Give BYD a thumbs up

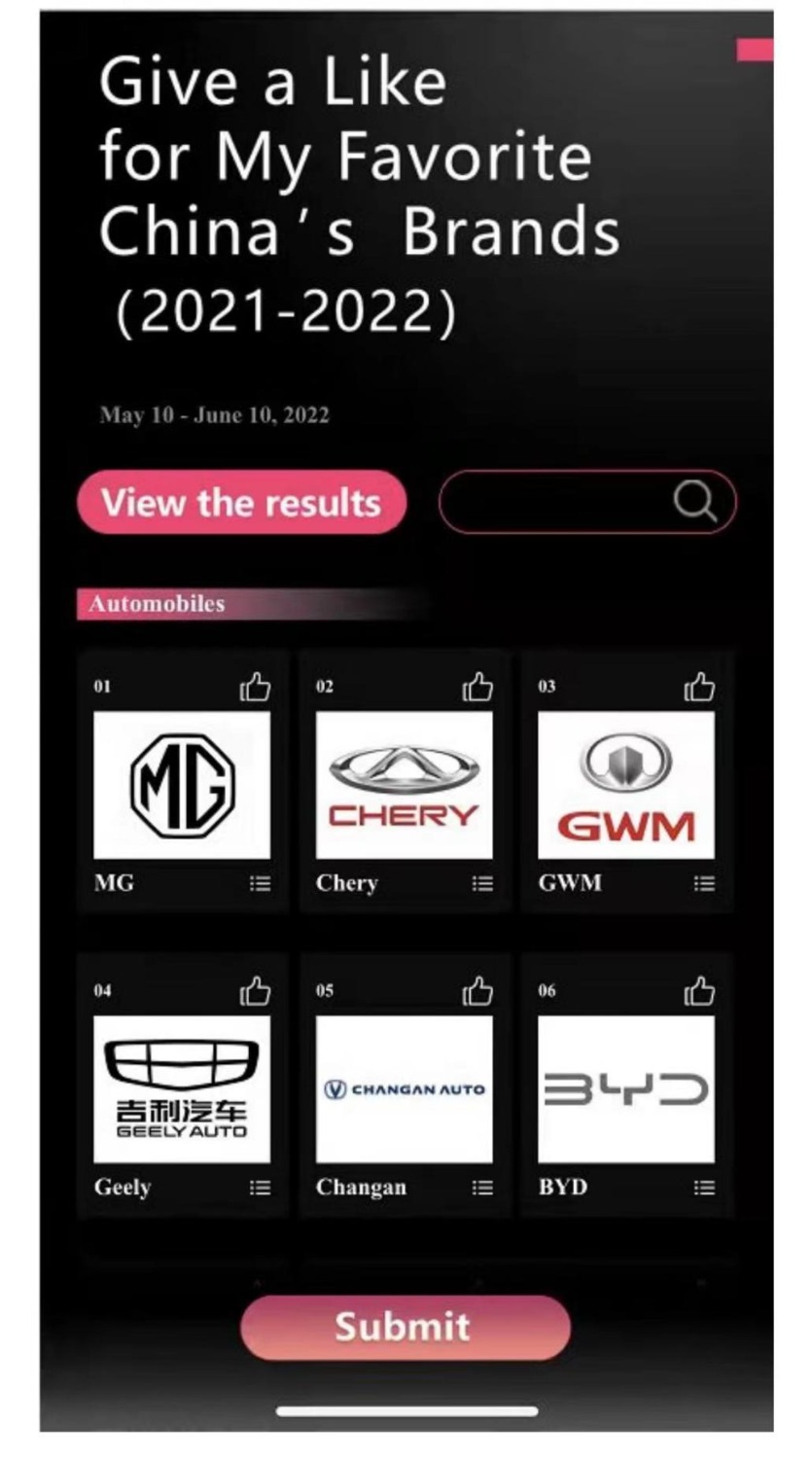(x=699, y=991)
